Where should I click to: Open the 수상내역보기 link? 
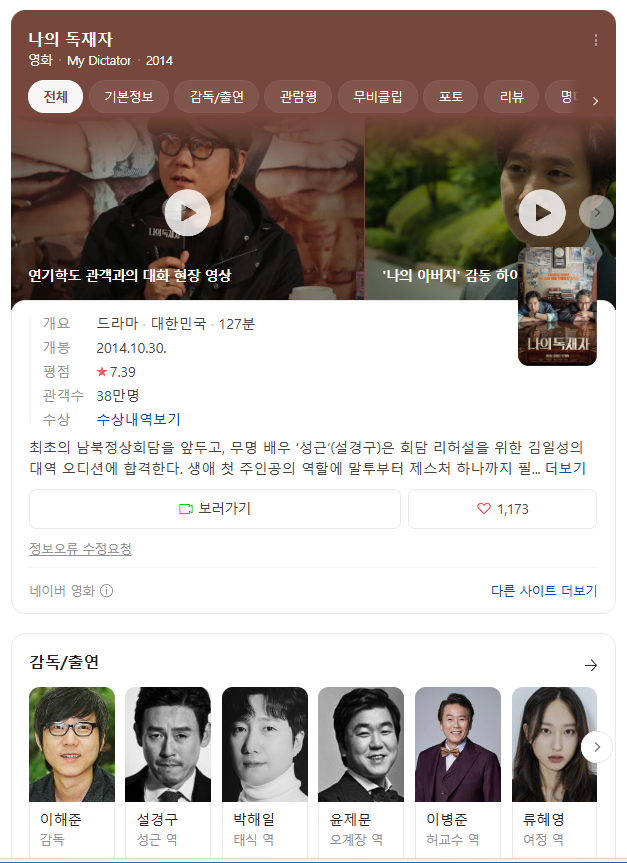click(x=139, y=419)
